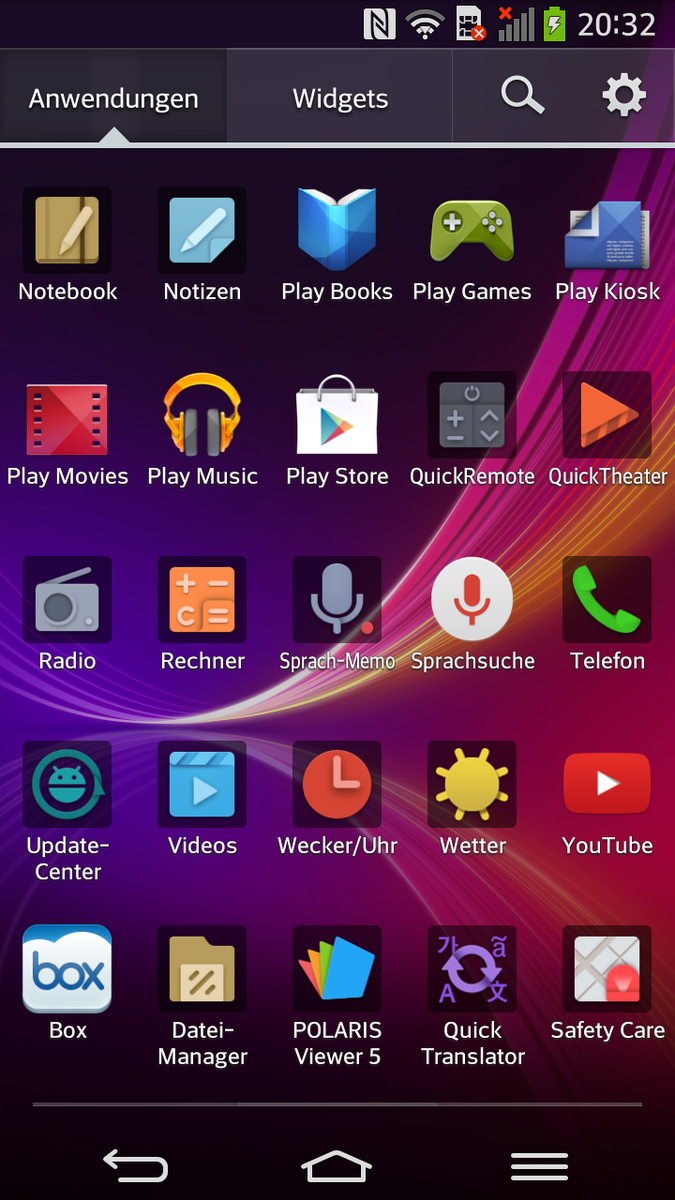The height and width of the screenshot is (1200, 675).
Task: Start the Telefon app
Action: pos(607,601)
